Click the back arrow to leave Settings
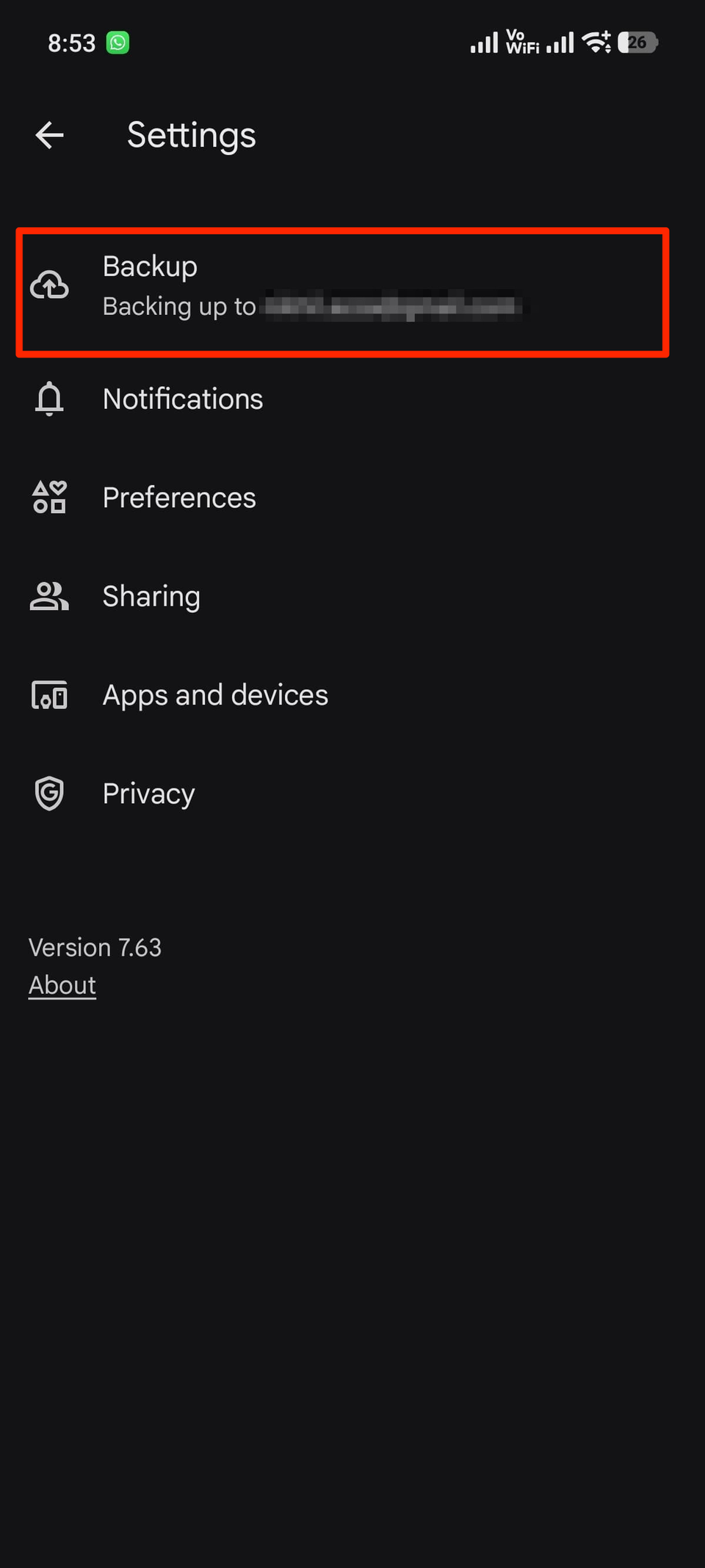The image size is (705, 1568). [49, 135]
